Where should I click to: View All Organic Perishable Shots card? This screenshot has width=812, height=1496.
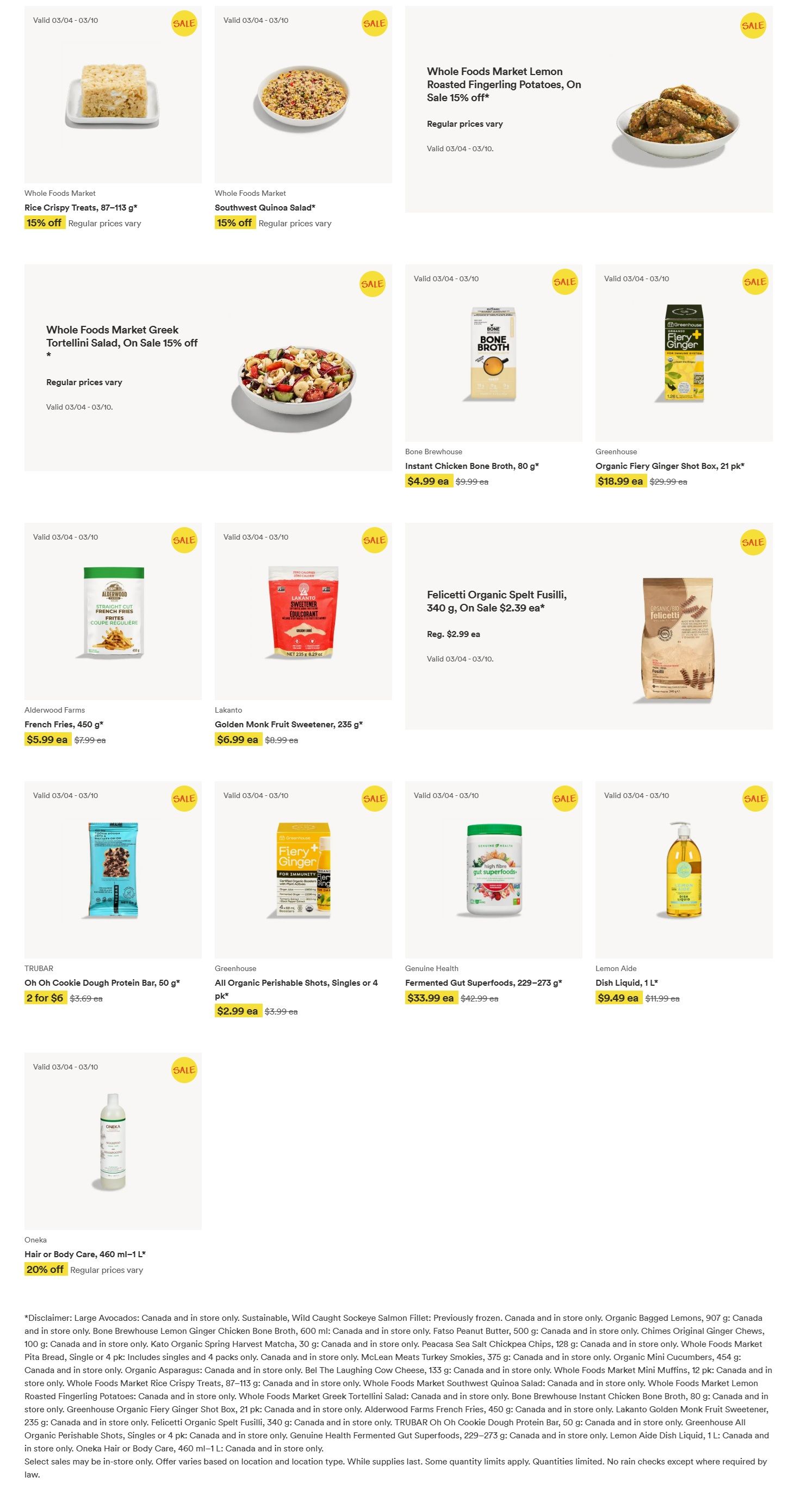click(303, 870)
